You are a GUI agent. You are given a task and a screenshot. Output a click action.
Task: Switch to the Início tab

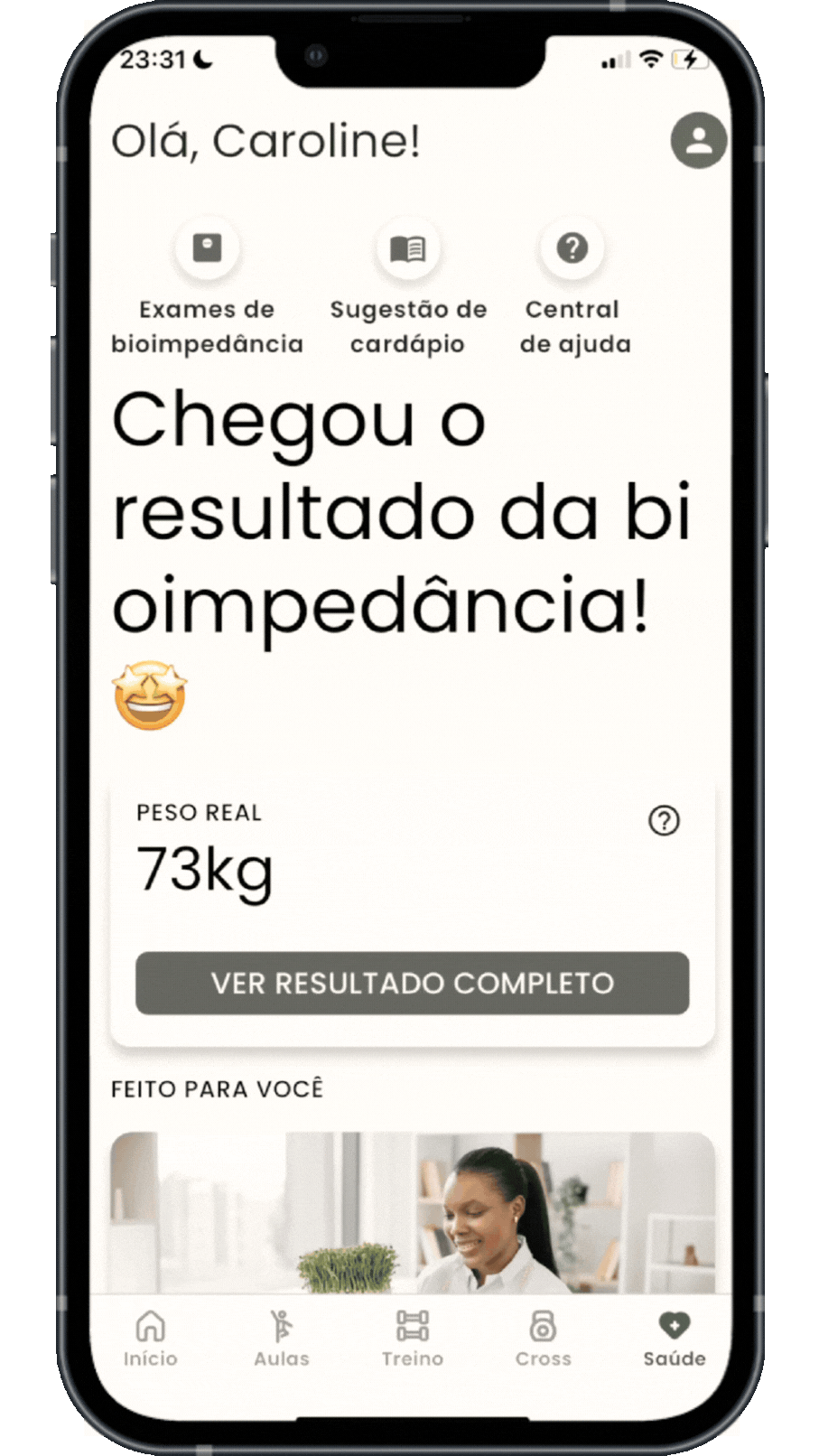150,1339
